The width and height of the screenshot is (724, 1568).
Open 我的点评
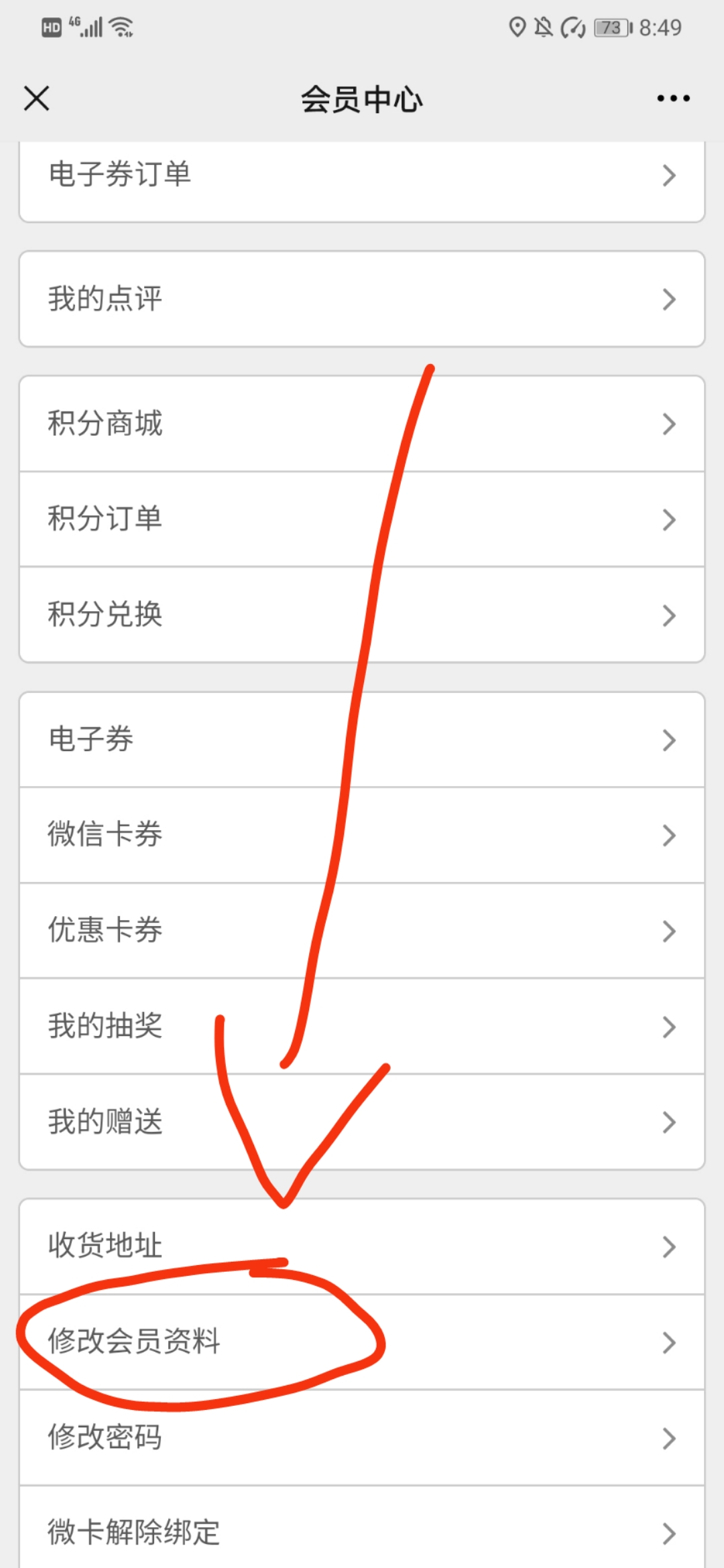(362, 299)
